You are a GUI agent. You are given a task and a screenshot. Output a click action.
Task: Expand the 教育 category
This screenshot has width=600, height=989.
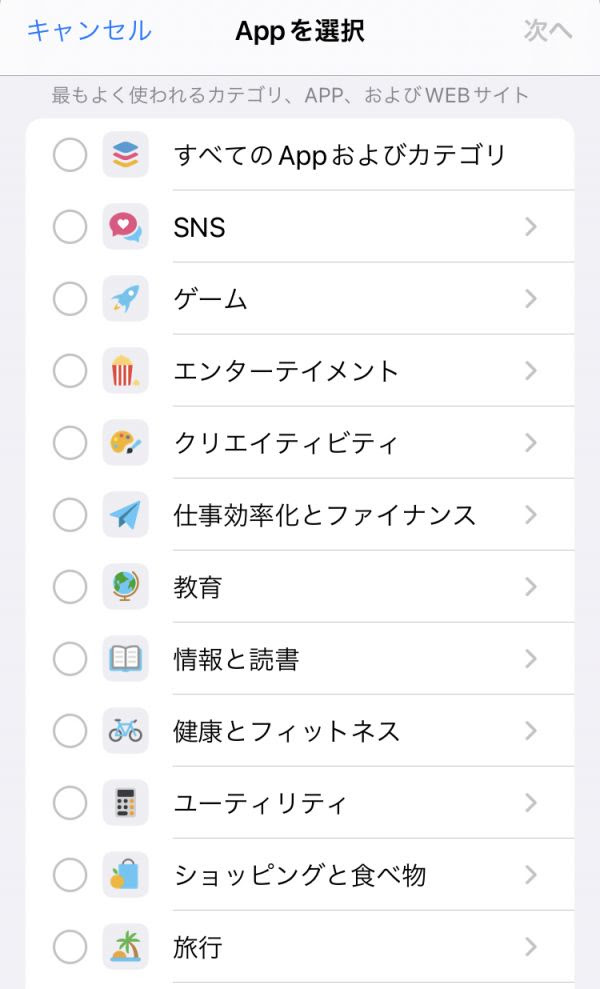click(x=531, y=587)
